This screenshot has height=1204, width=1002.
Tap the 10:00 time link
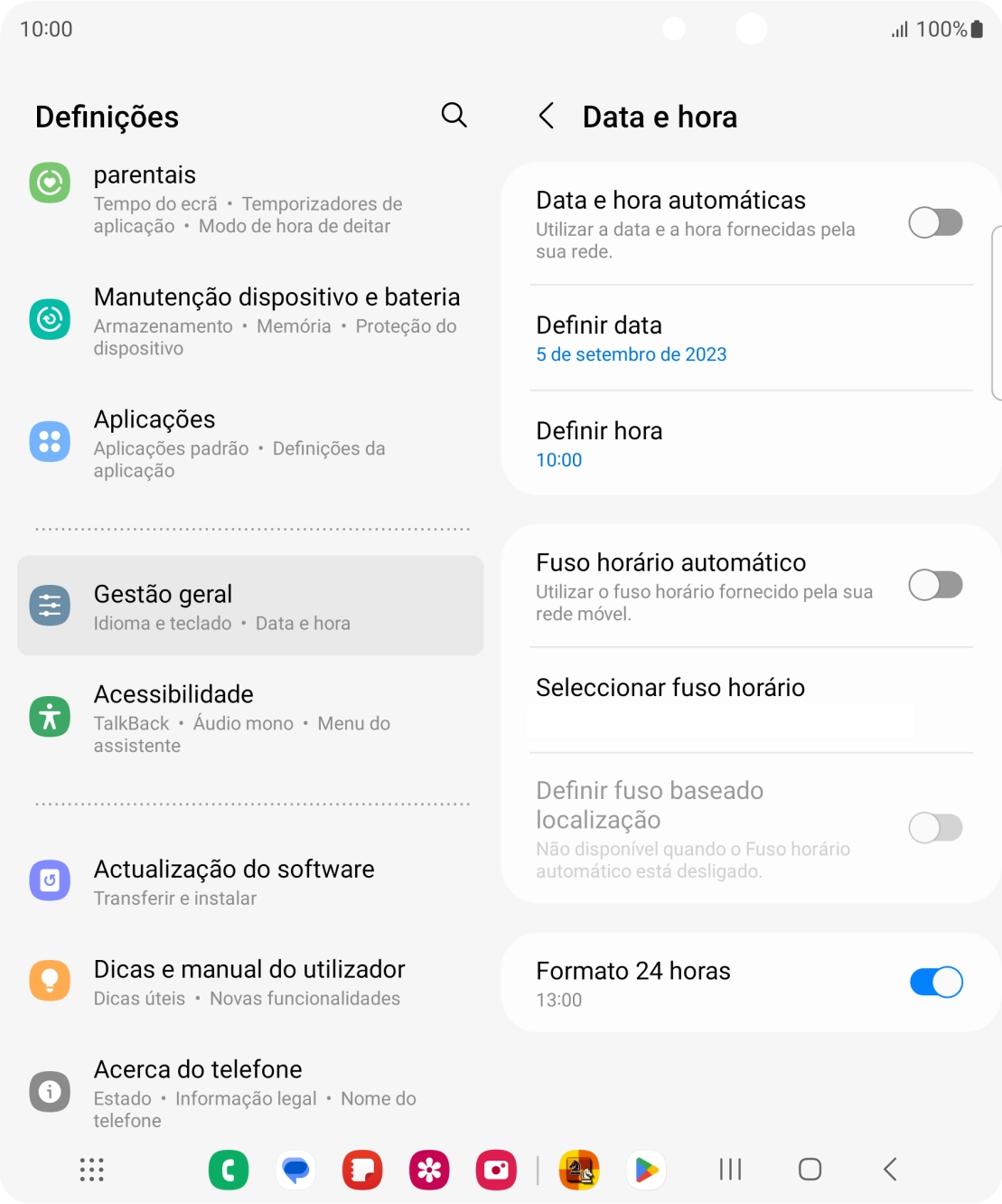coord(559,460)
